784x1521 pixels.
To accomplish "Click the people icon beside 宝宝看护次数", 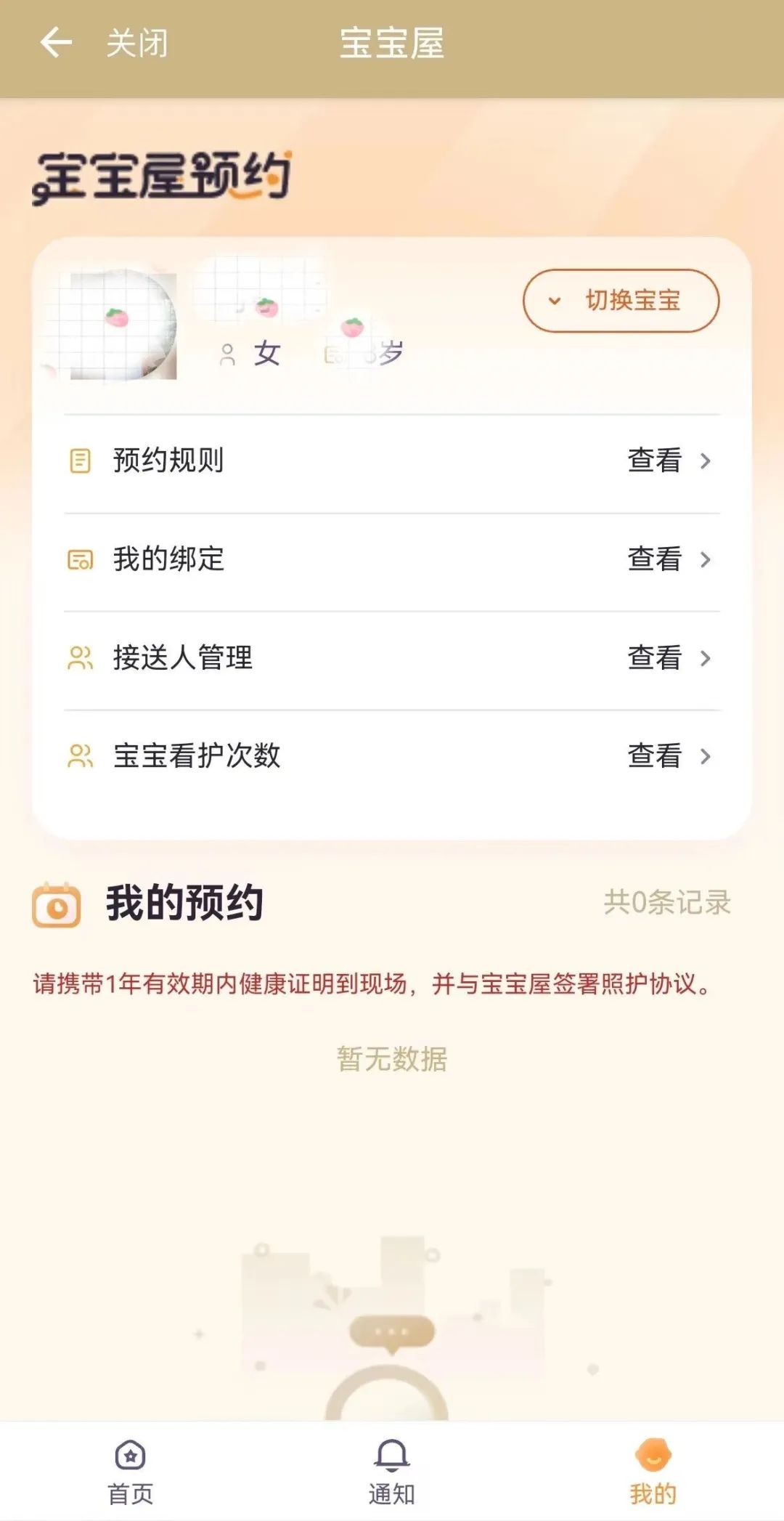I will pyautogui.click(x=81, y=757).
